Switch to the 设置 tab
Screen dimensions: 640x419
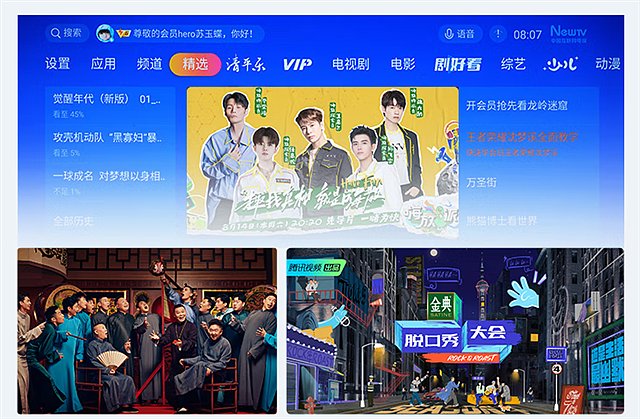tap(58, 64)
